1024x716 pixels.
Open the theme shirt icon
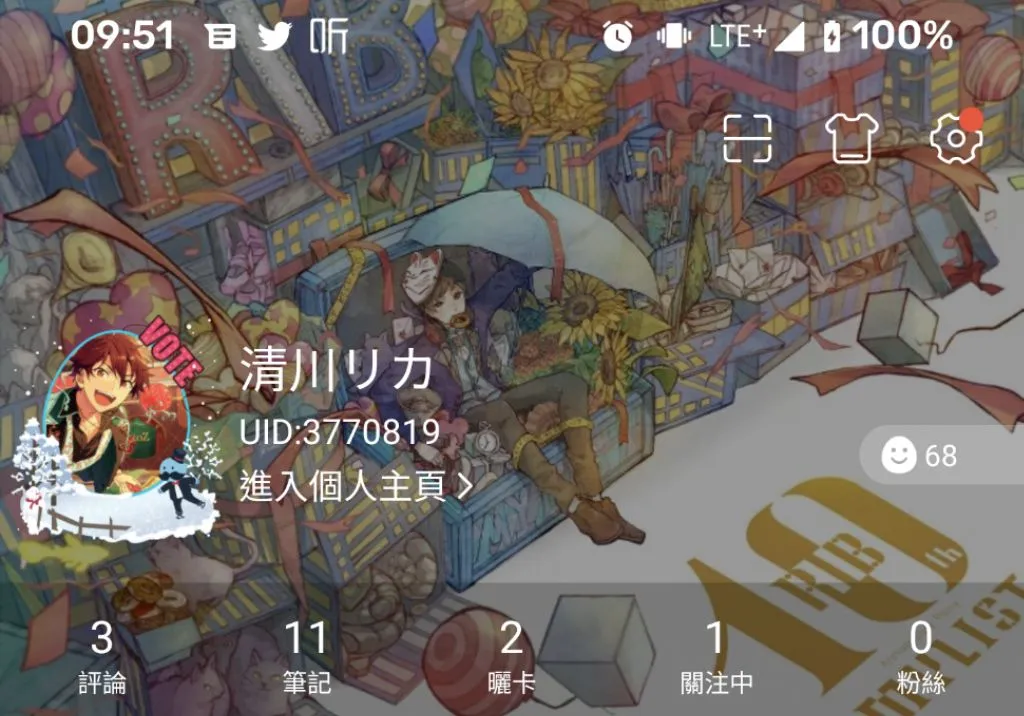pyautogui.click(x=852, y=137)
